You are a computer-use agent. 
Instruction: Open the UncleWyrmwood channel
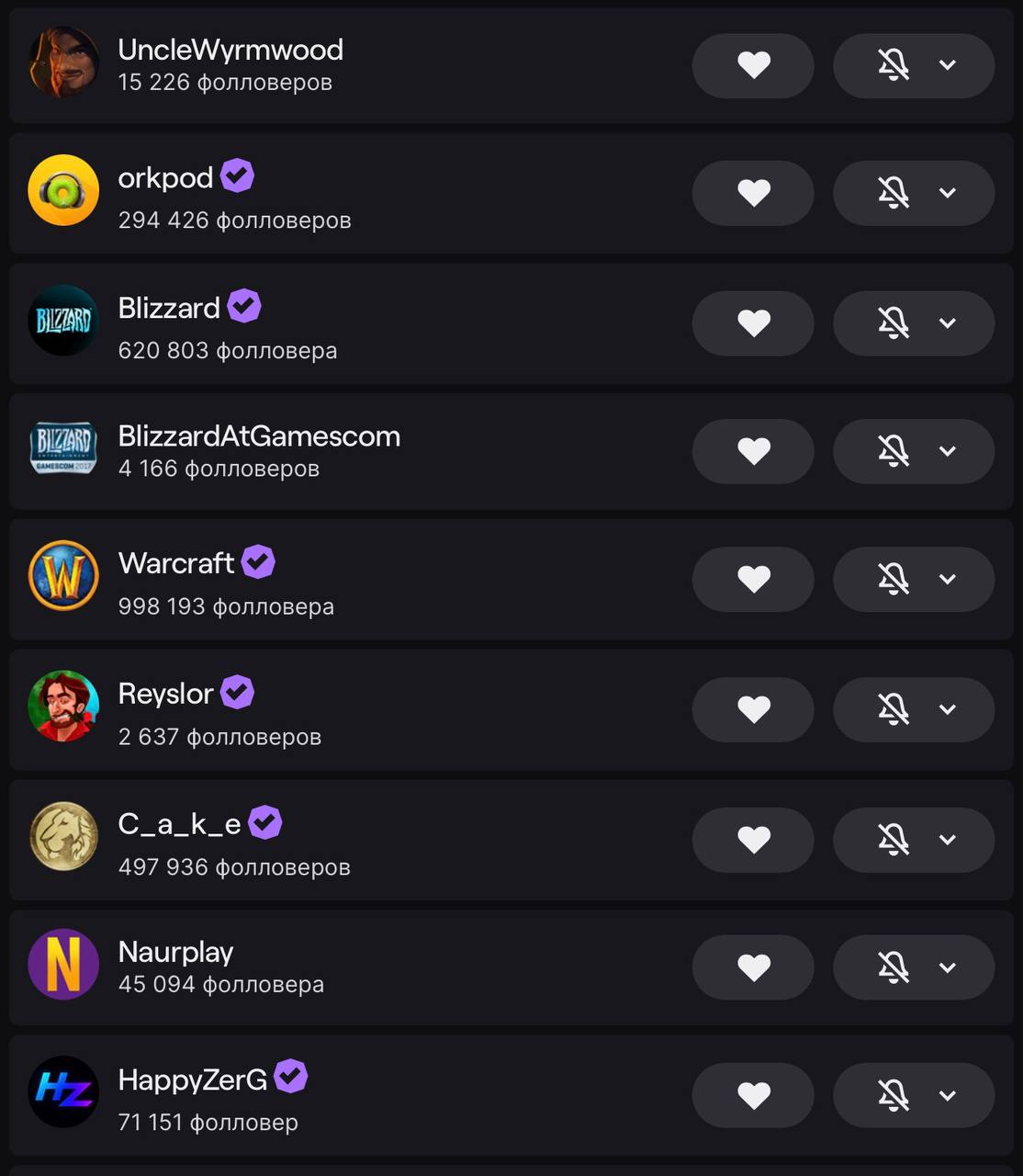pyautogui.click(x=230, y=50)
